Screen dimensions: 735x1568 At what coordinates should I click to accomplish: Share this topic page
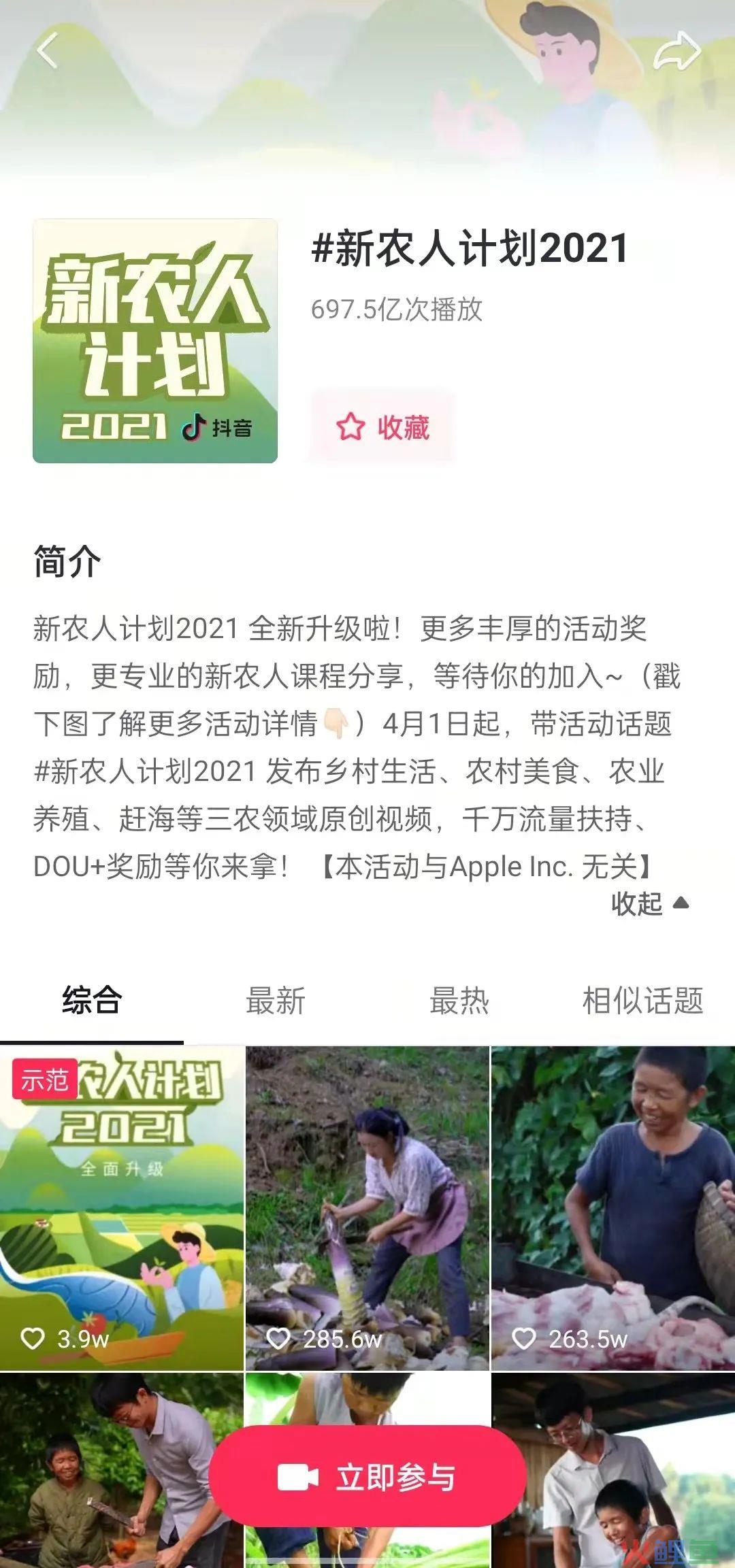(x=676, y=52)
